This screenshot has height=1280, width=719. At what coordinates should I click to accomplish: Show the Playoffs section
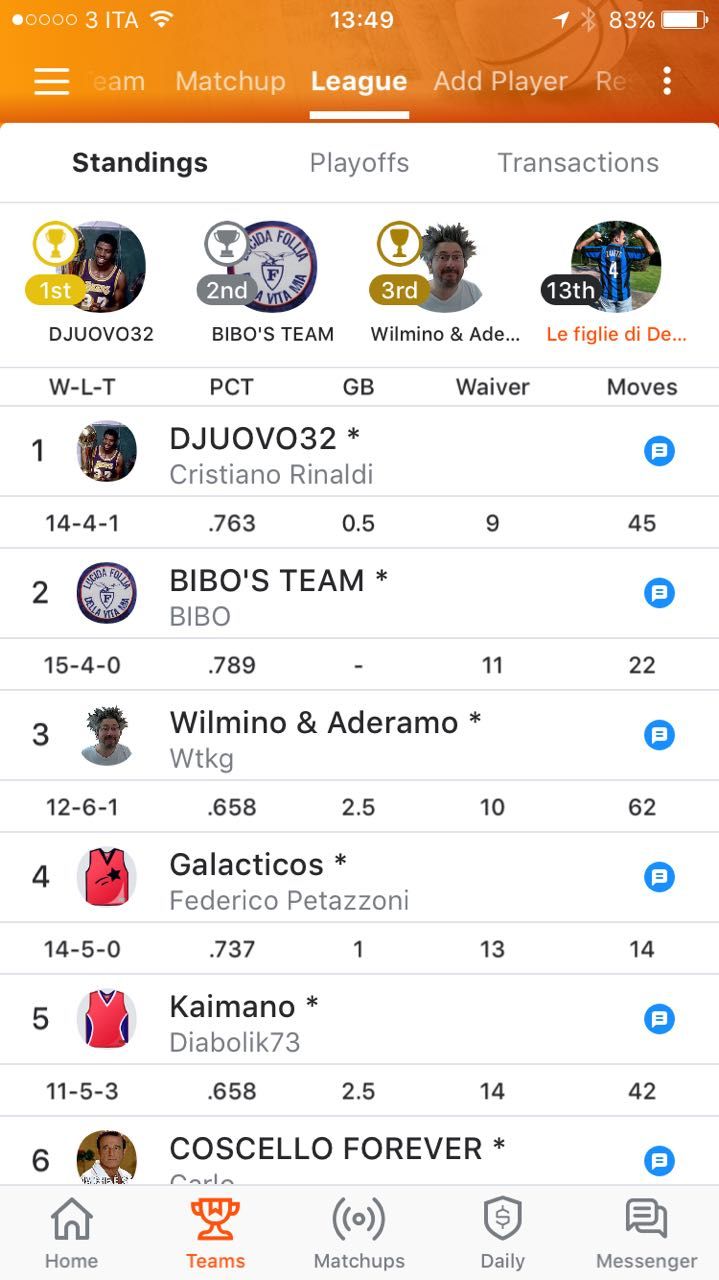tap(359, 163)
